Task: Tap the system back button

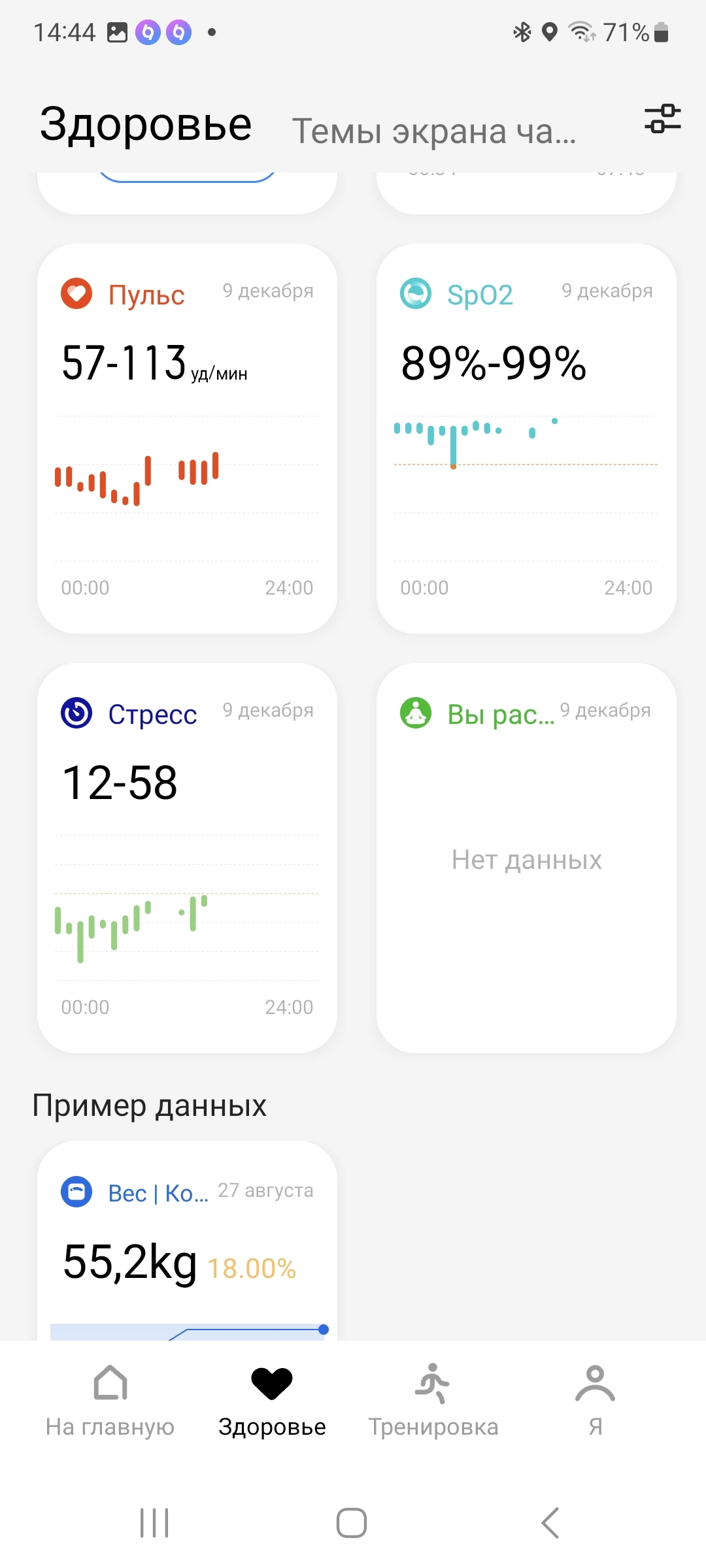Action: (x=550, y=1523)
